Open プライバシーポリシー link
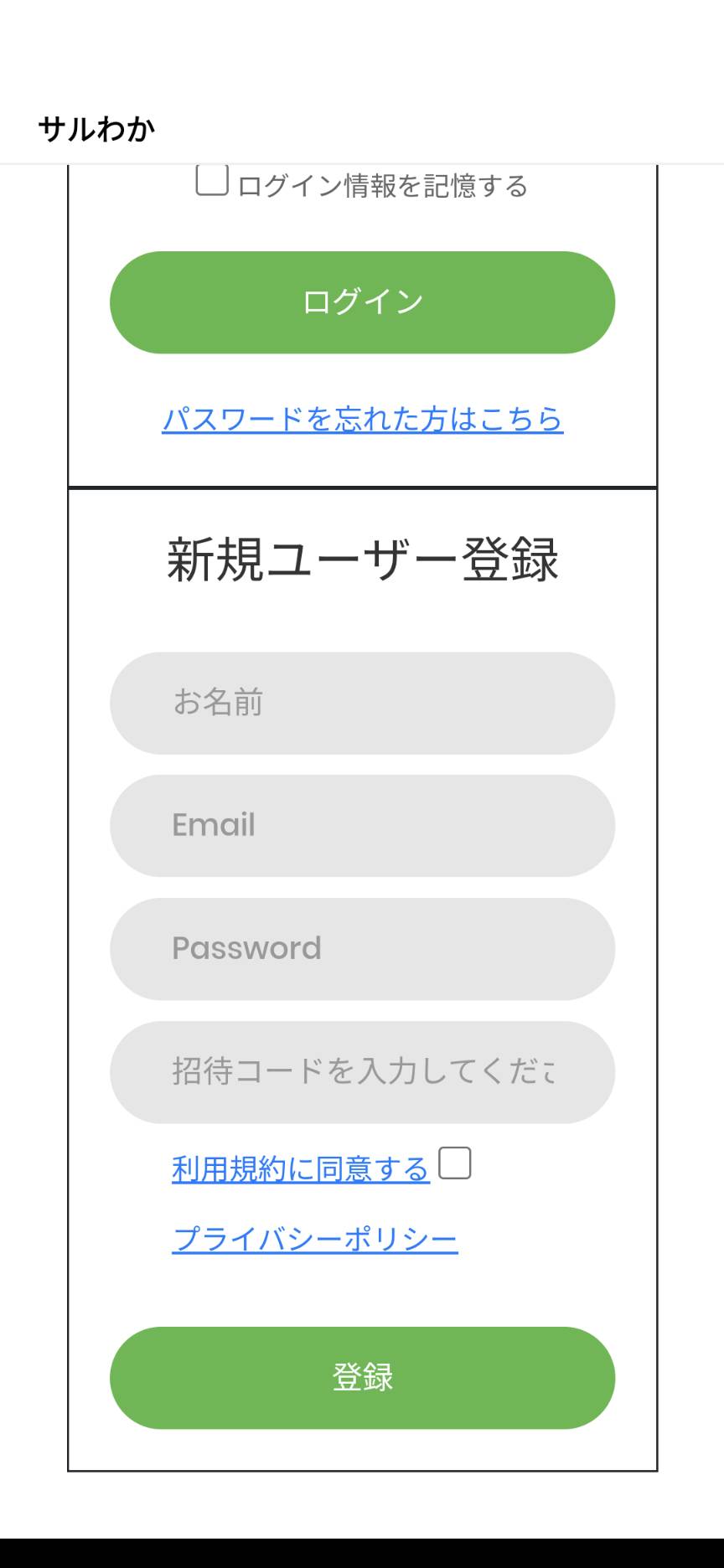 click(315, 1238)
